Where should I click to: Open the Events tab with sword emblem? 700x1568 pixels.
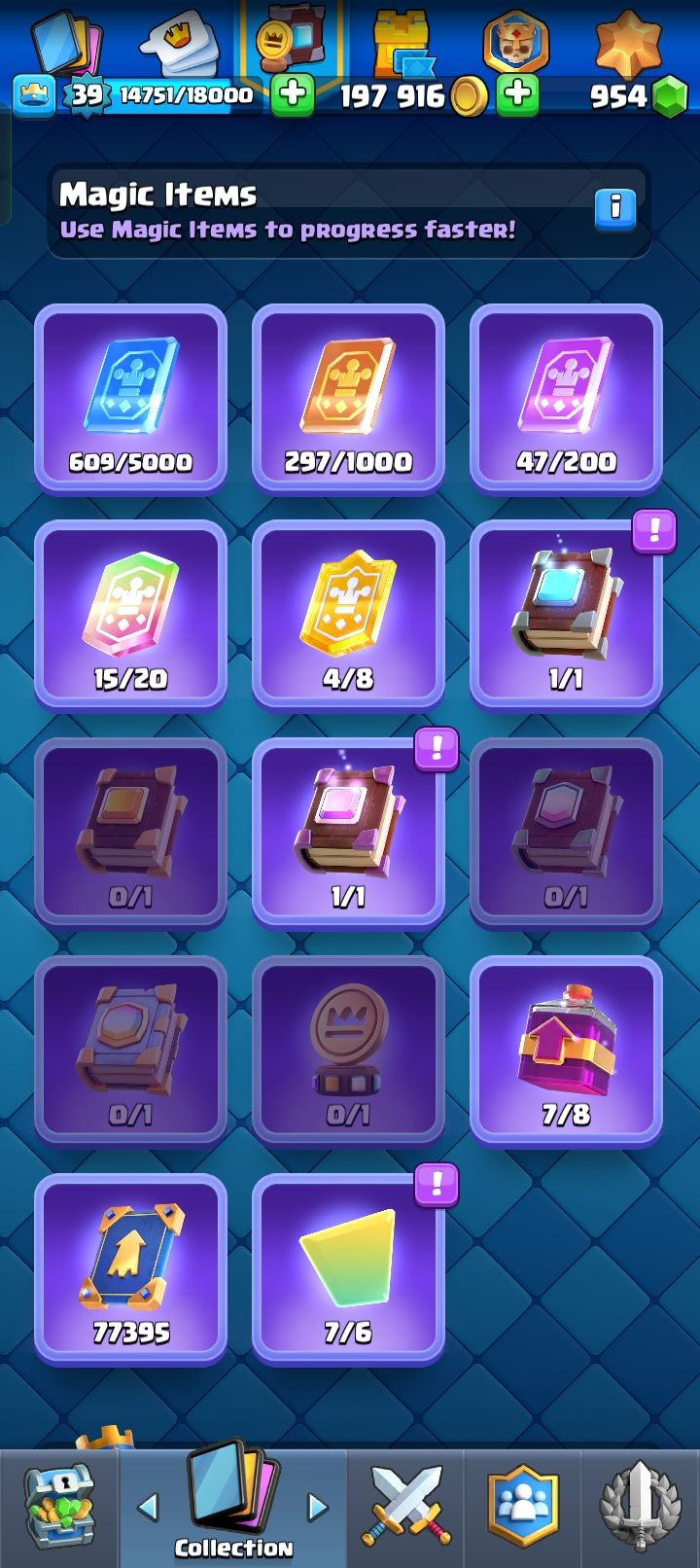point(640,1508)
